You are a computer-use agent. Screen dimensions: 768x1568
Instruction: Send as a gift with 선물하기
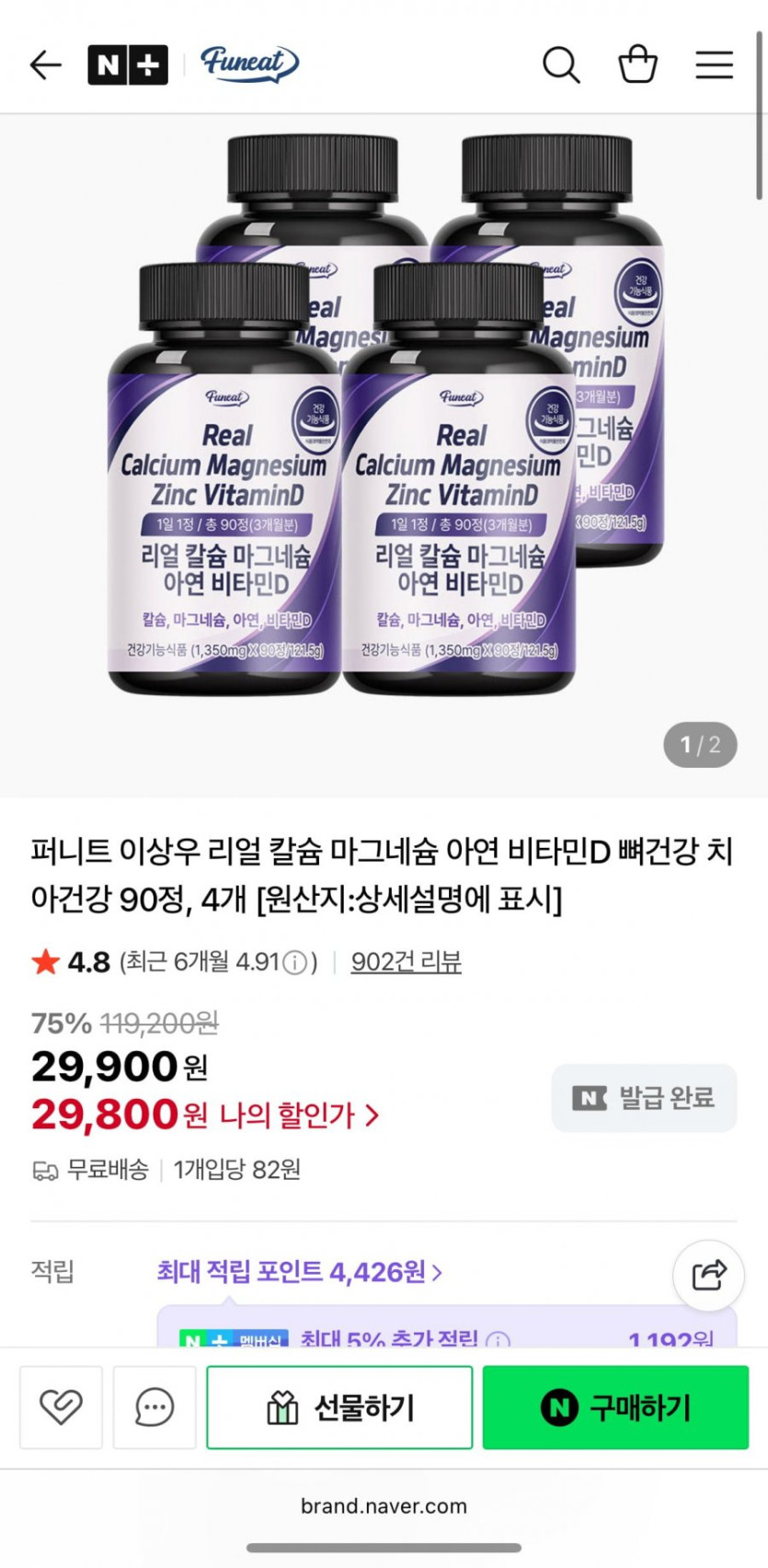(339, 1407)
